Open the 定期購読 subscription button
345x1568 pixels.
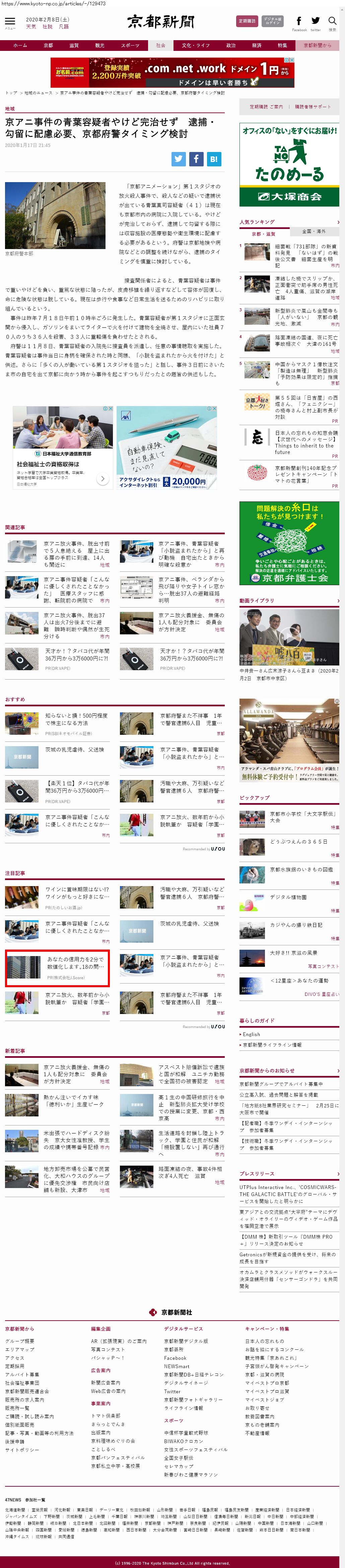(247, 21)
